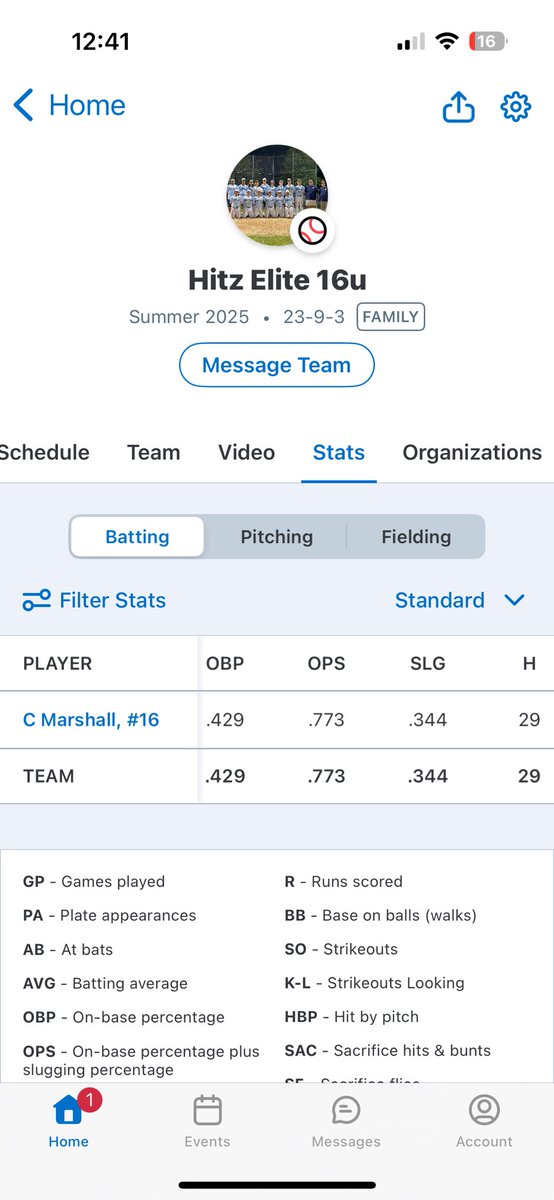Open C Marshall, #16 player stats
Image resolution: width=554 pixels, height=1200 pixels.
[x=91, y=719]
